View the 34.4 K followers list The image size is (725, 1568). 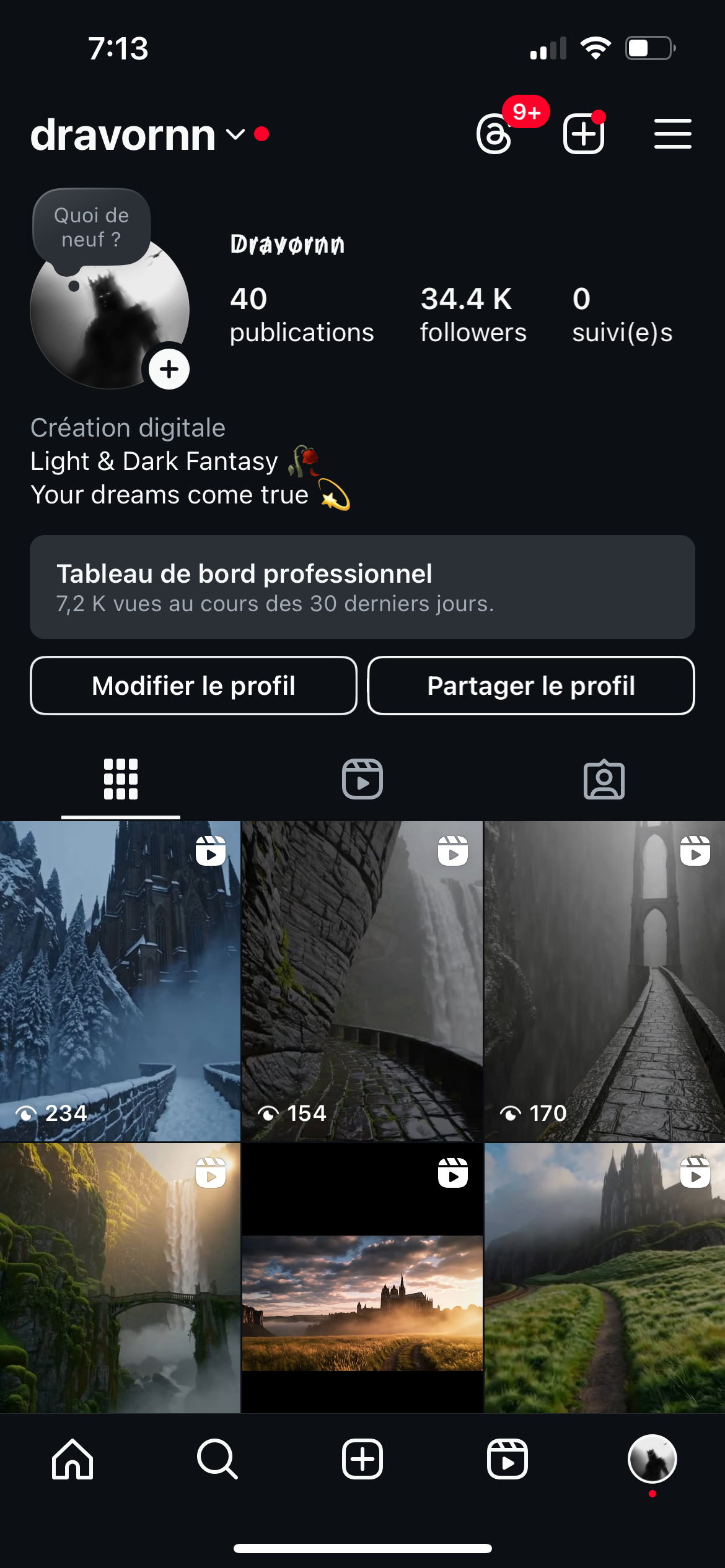(x=473, y=315)
